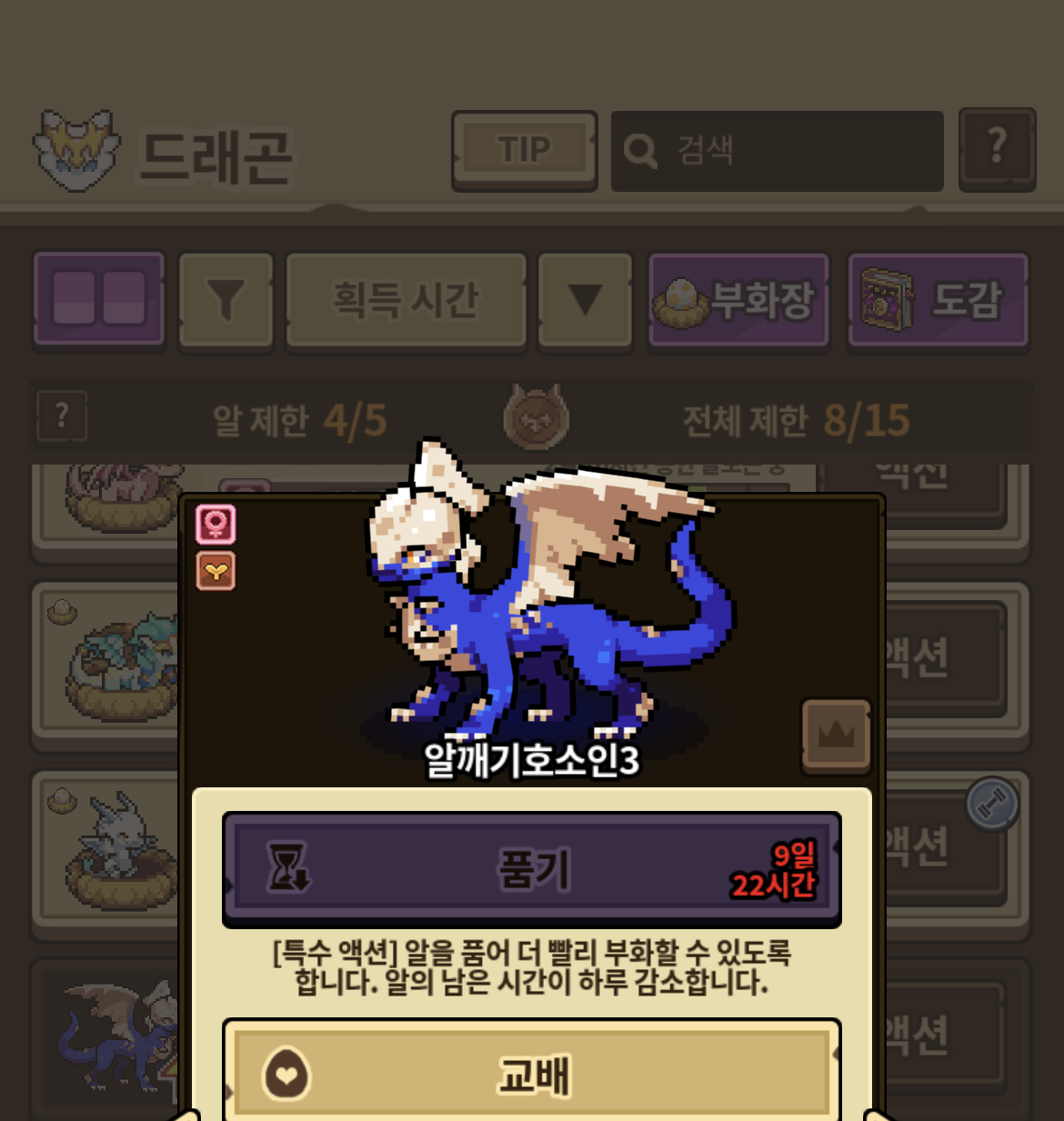The height and width of the screenshot is (1121, 1064).
Task: Open the crown icon on the dragon popup
Action: pos(836,735)
